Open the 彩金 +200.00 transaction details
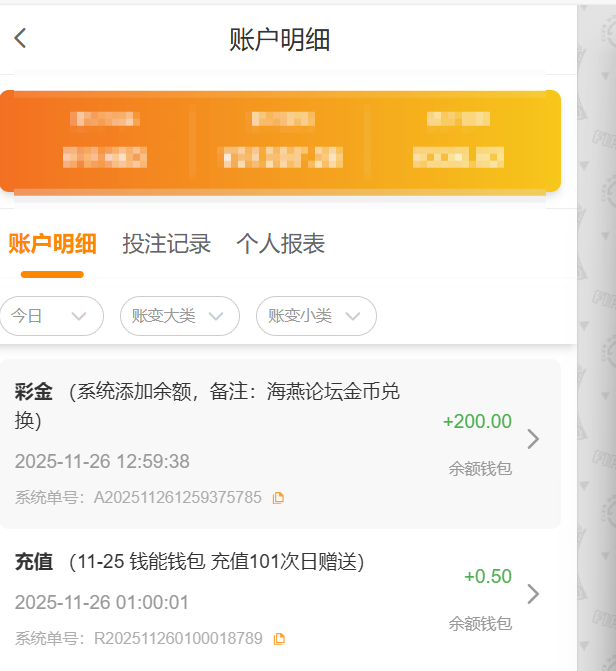Viewport: 616px width, 671px height. click(x=532, y=440)
